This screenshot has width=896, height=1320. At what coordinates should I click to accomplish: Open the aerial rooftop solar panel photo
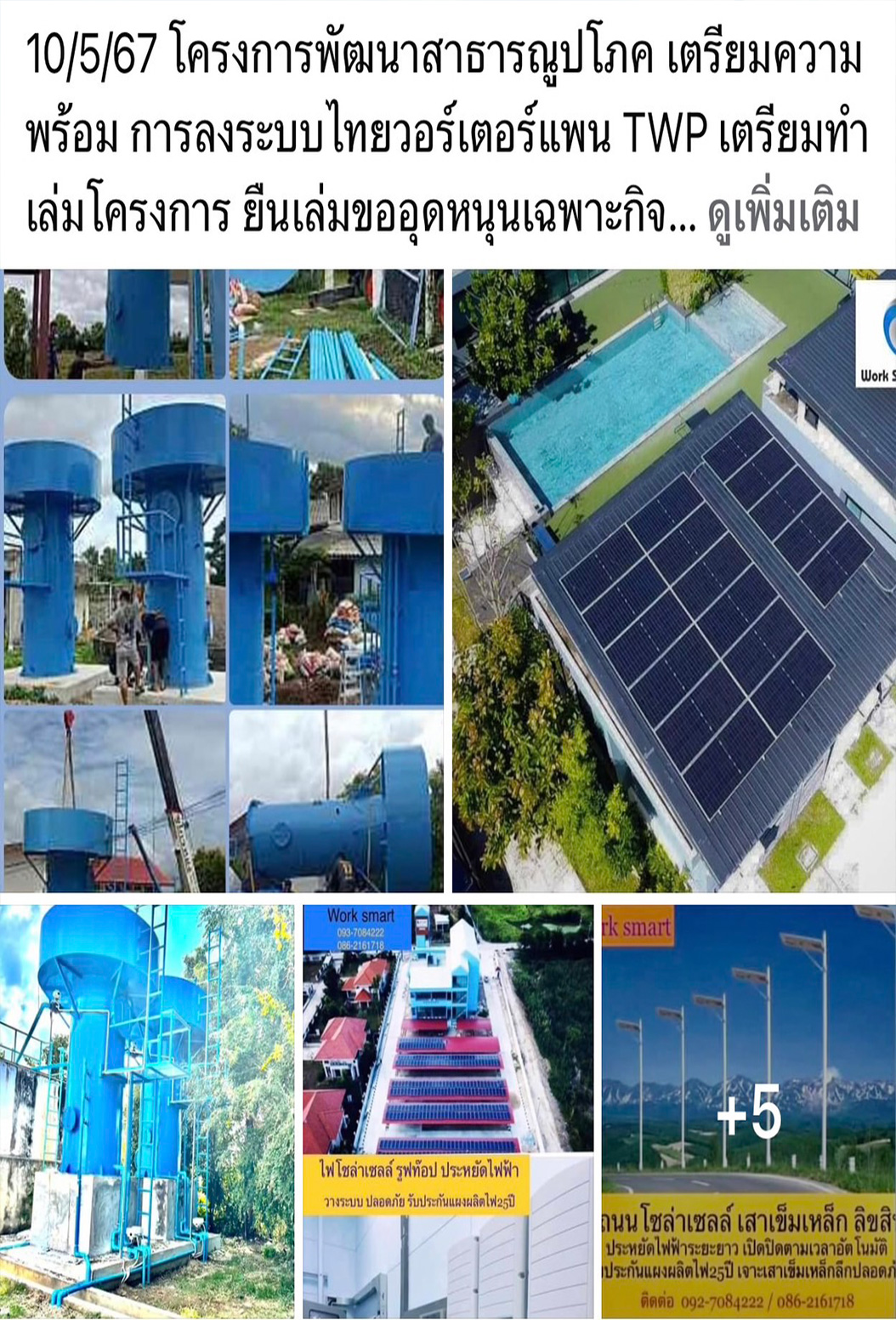click(x=673, y=580)
